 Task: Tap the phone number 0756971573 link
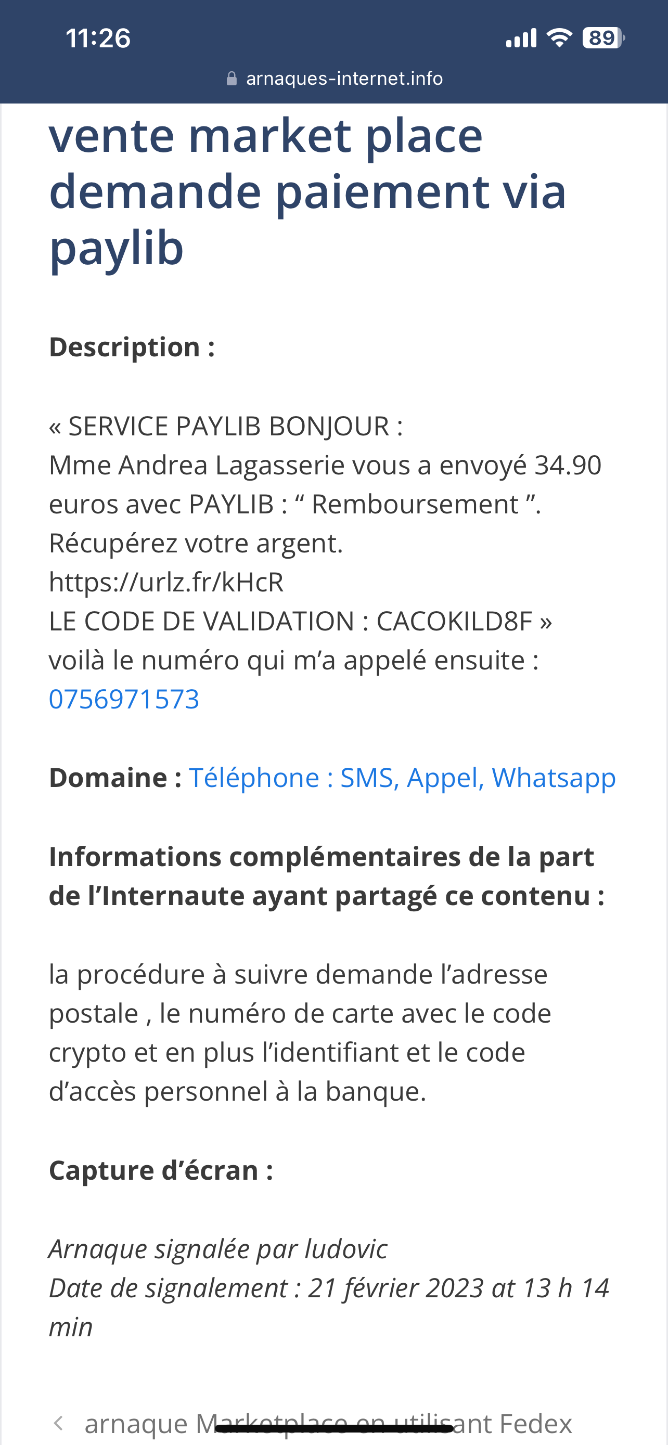point(124,699)
